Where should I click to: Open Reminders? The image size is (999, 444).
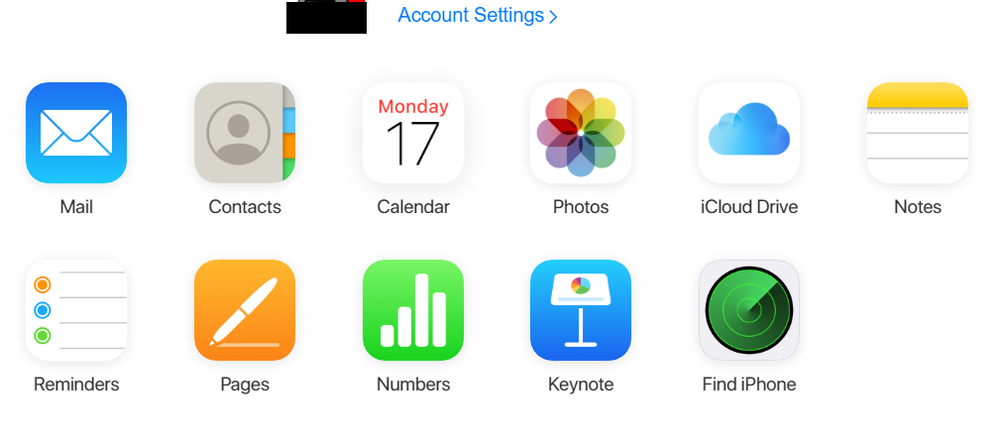76,310
